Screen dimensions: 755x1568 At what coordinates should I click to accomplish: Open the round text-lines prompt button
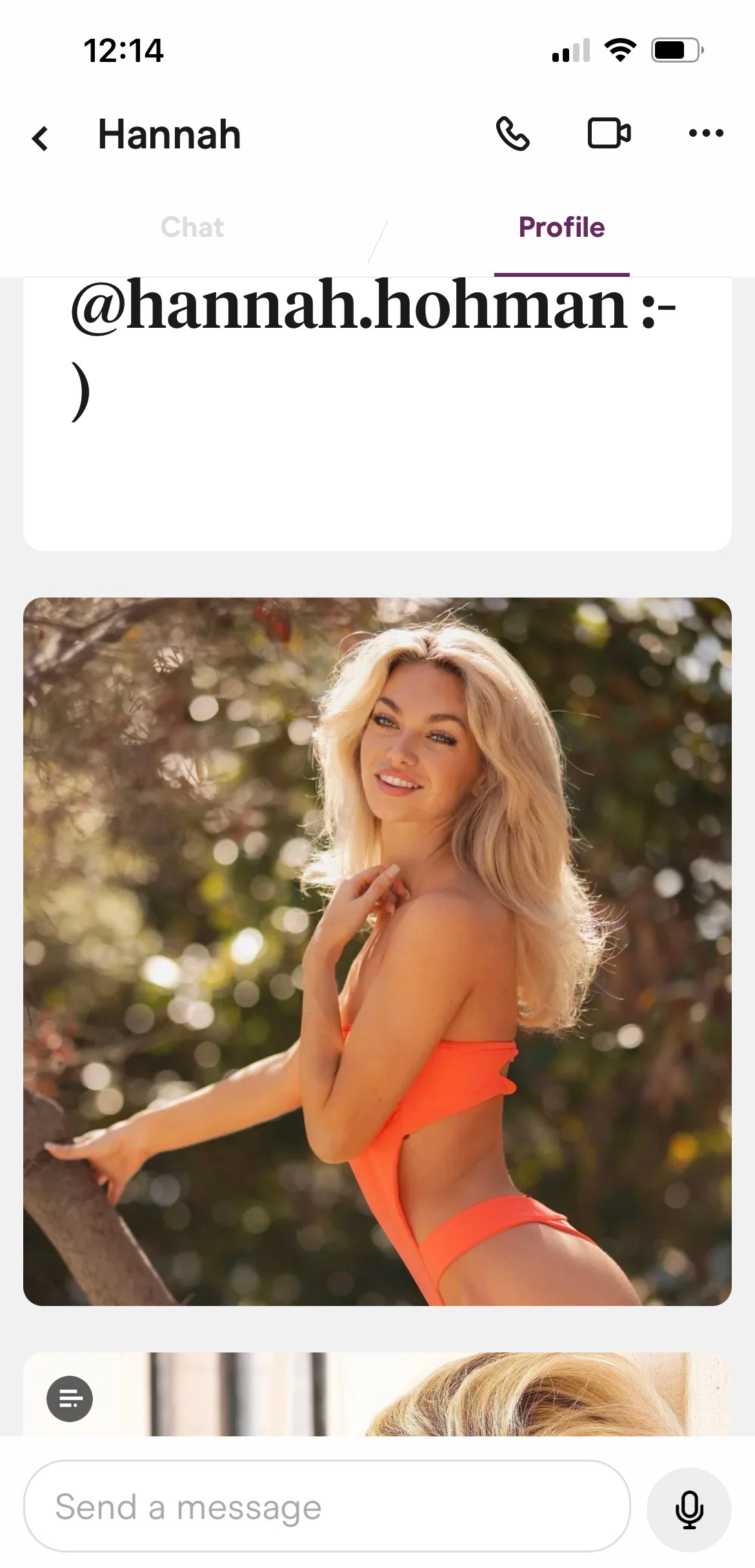[x=70, y=1398]
